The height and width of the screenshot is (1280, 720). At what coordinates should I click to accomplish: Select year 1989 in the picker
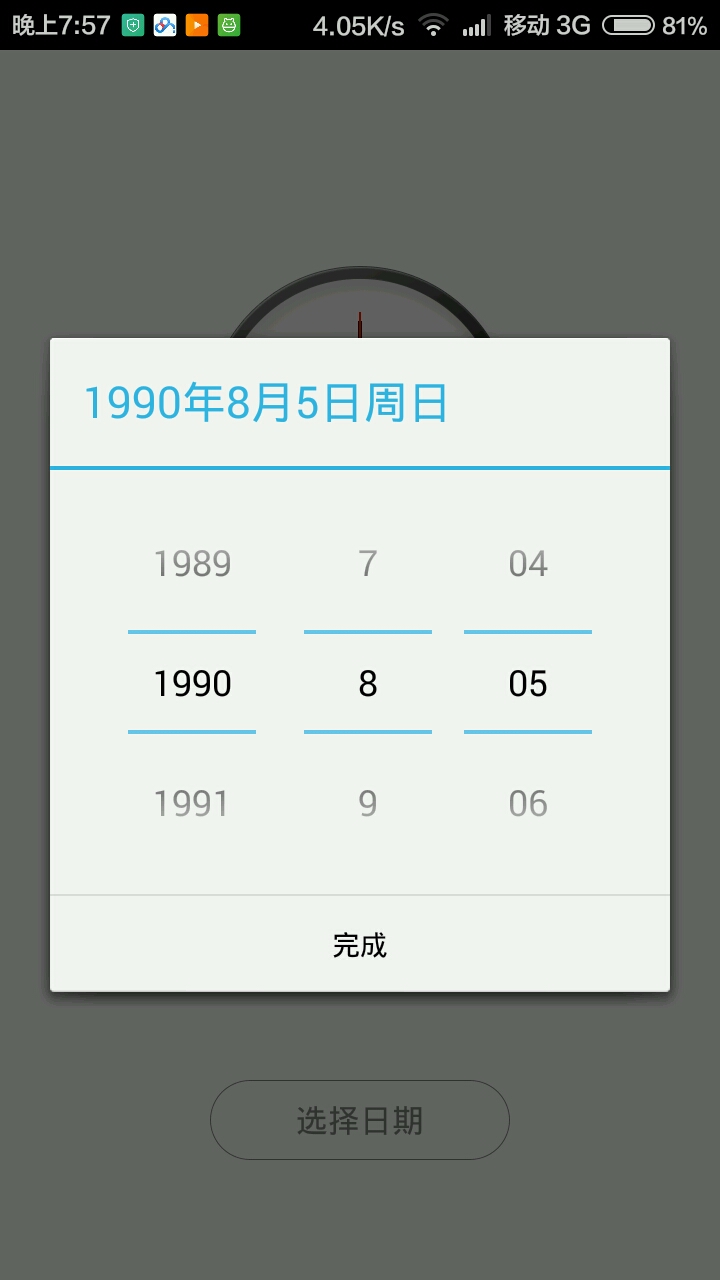tap(192, 564)
